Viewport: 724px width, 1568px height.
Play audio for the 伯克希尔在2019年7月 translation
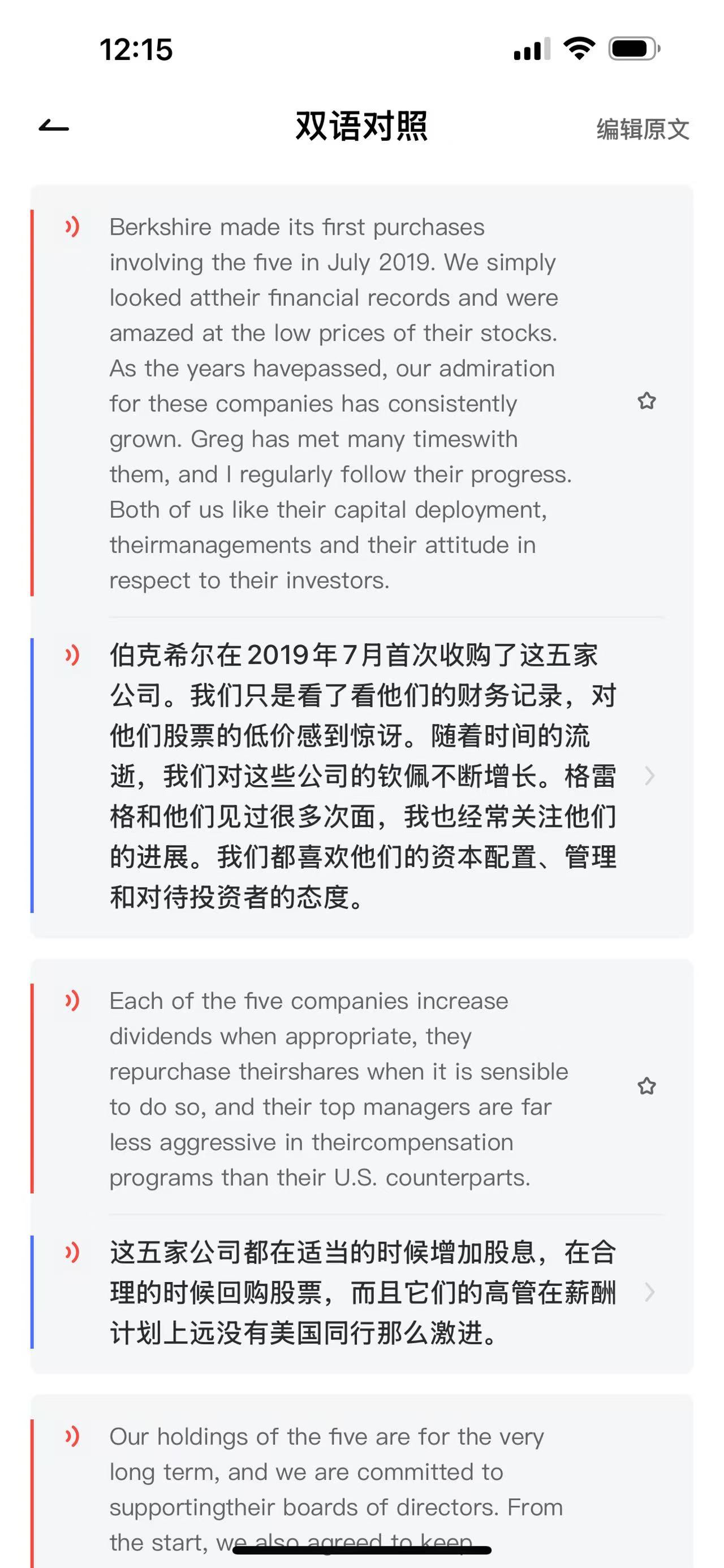pyautogui.click(x=72, y=656)
